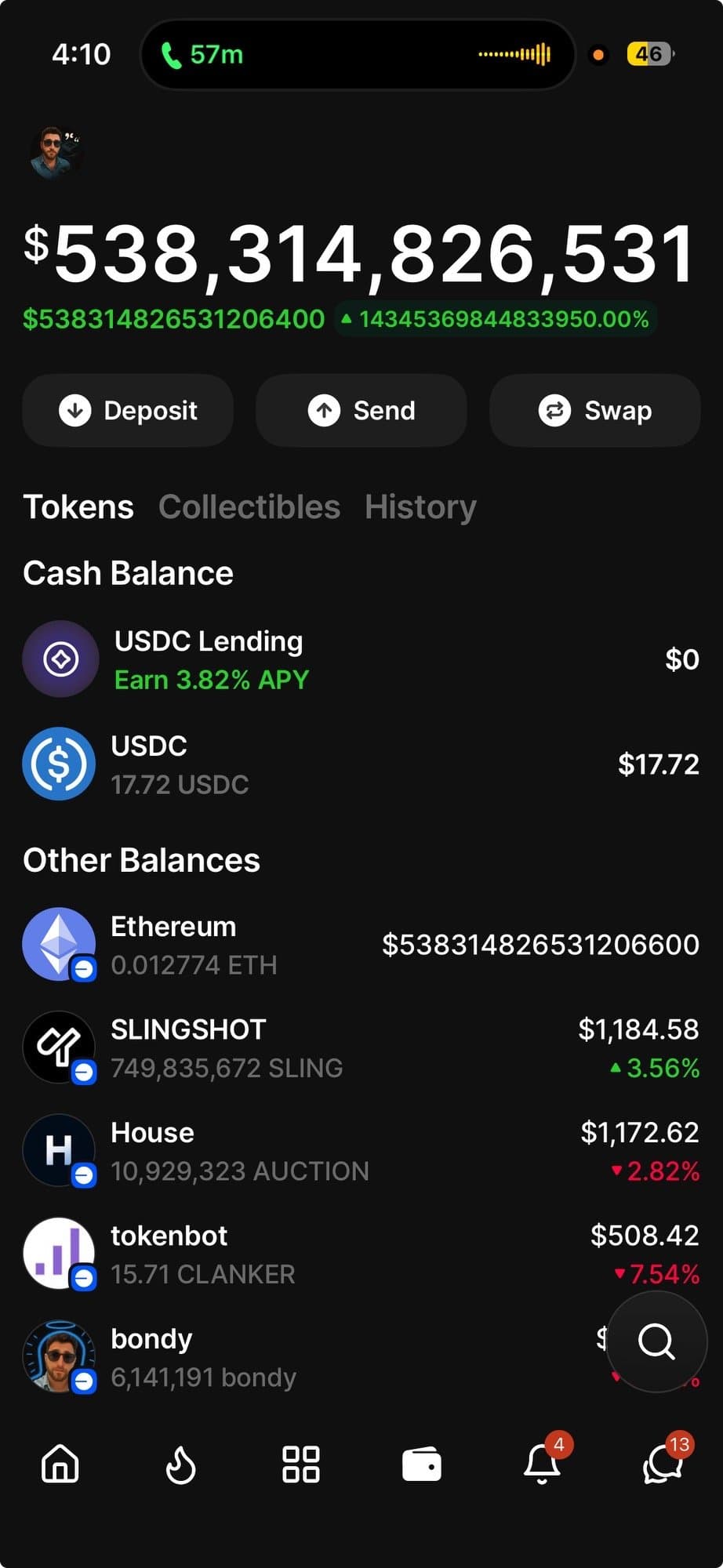The image size is (723, 1568).
Task: Open the trending flame tab
Action: coord(180,1465)
